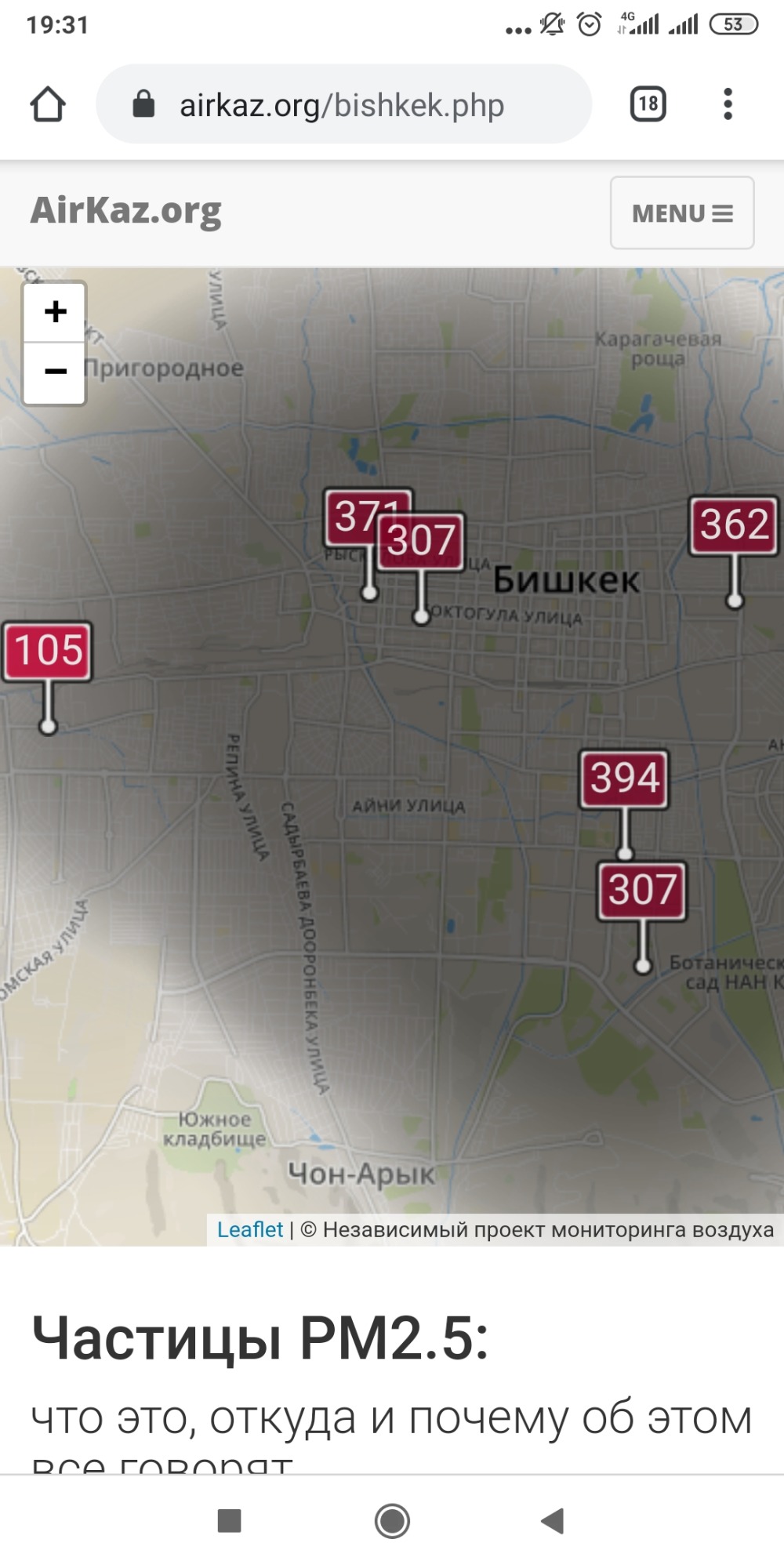Select the sensor marker showing 362

734,524
